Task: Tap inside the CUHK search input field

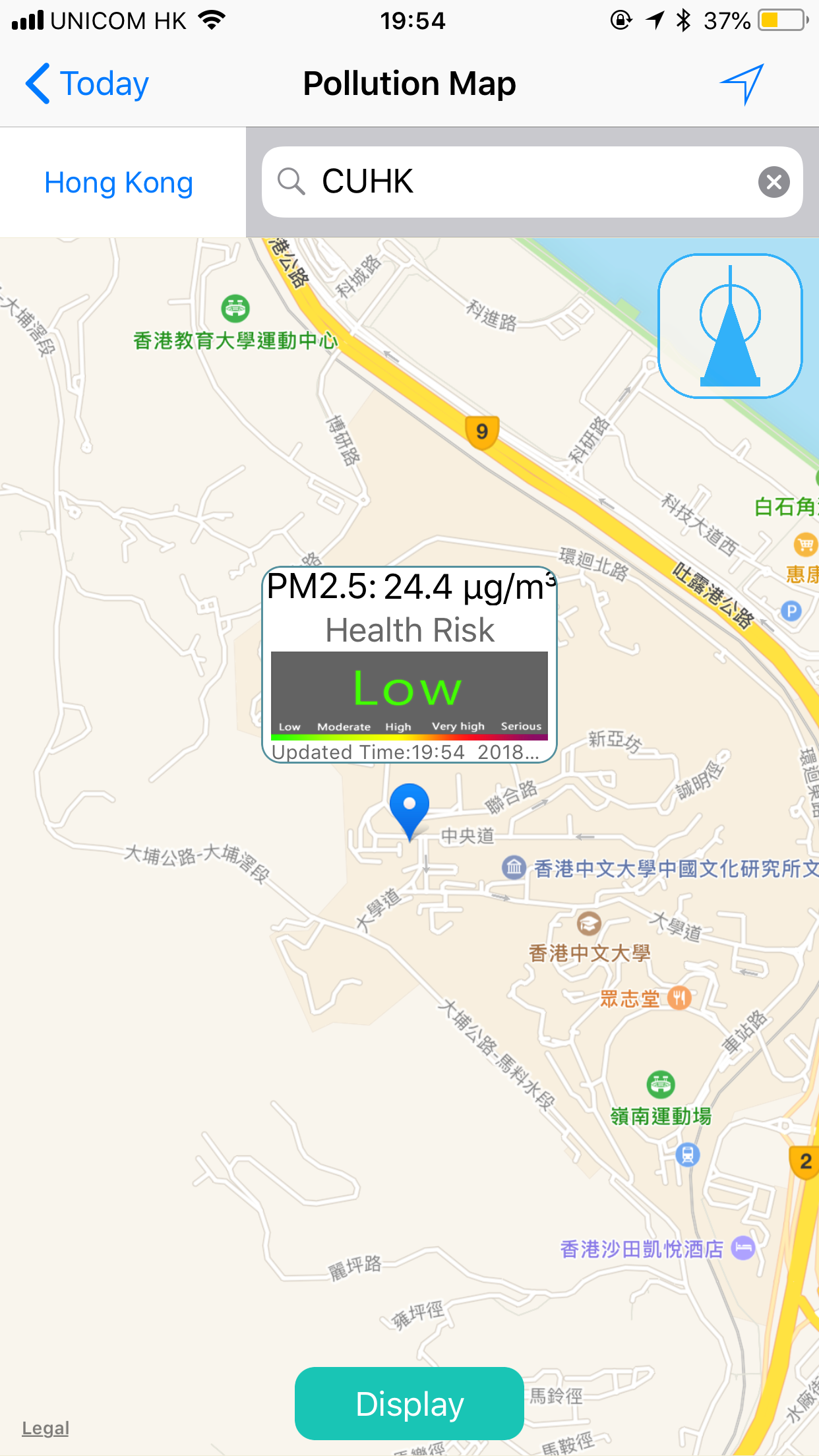Action: point(462,182)
